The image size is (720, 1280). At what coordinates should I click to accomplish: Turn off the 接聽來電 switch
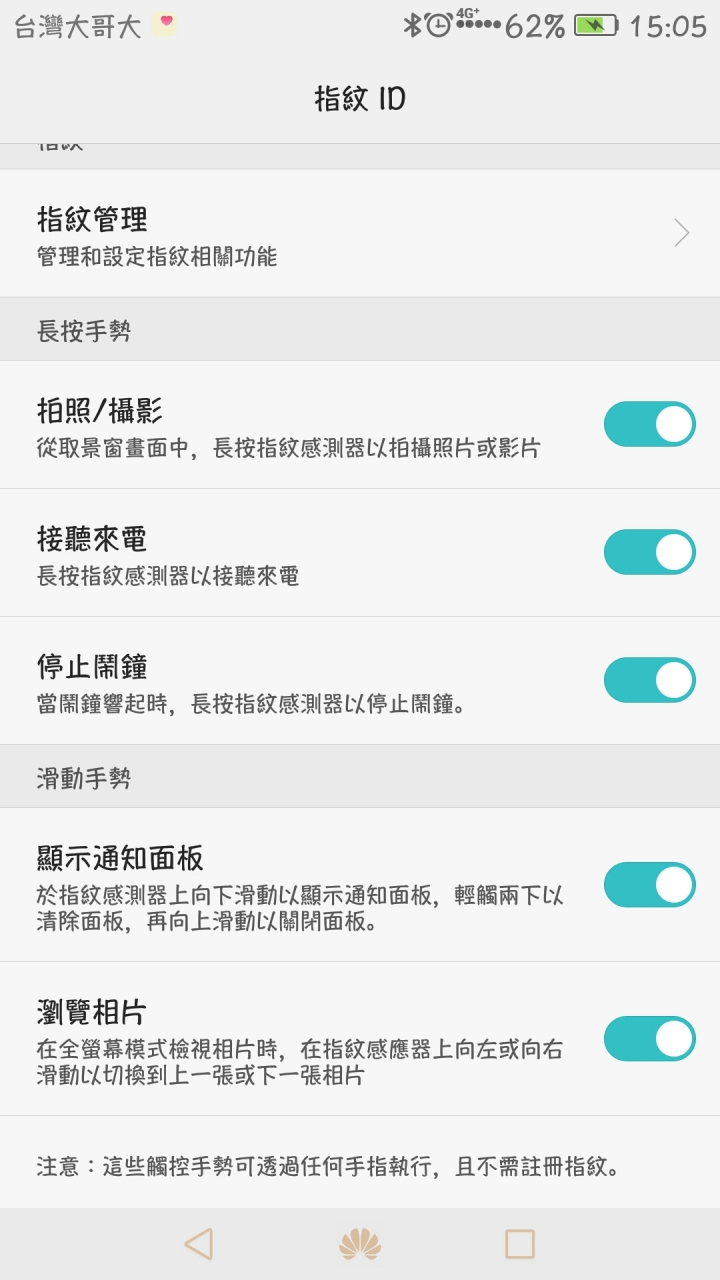[649, 552]
